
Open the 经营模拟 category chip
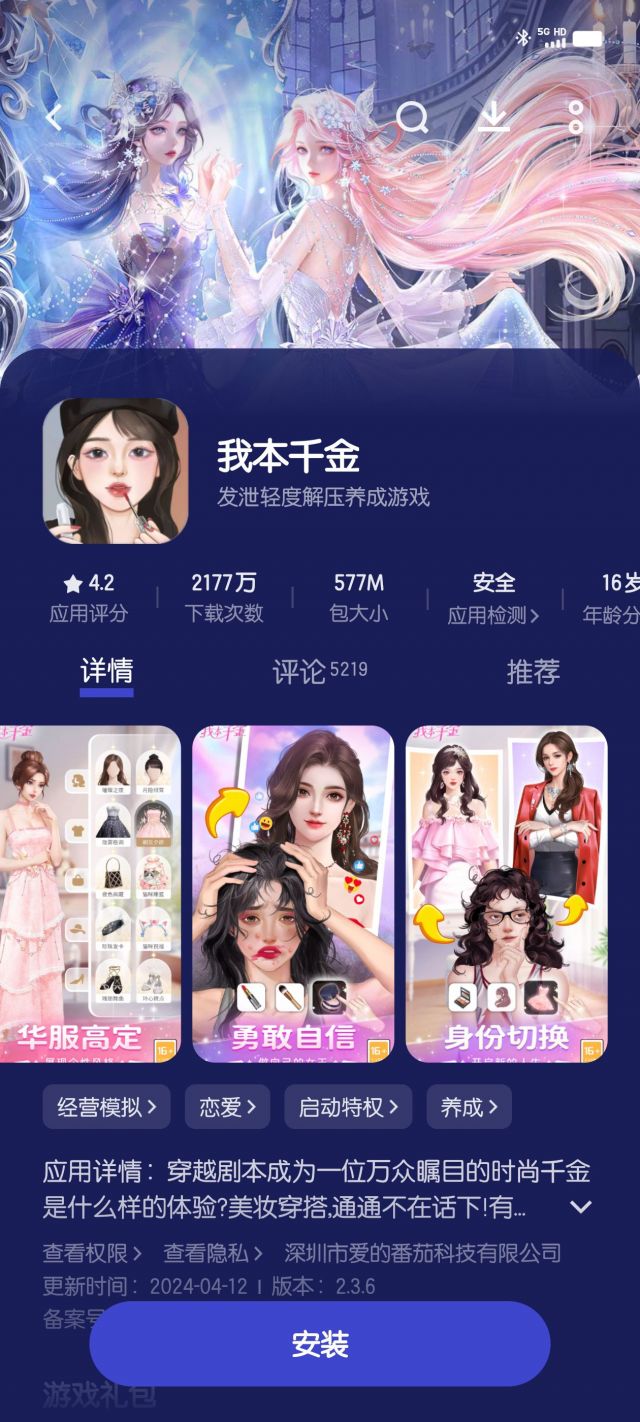click(x=106, y=1107)
